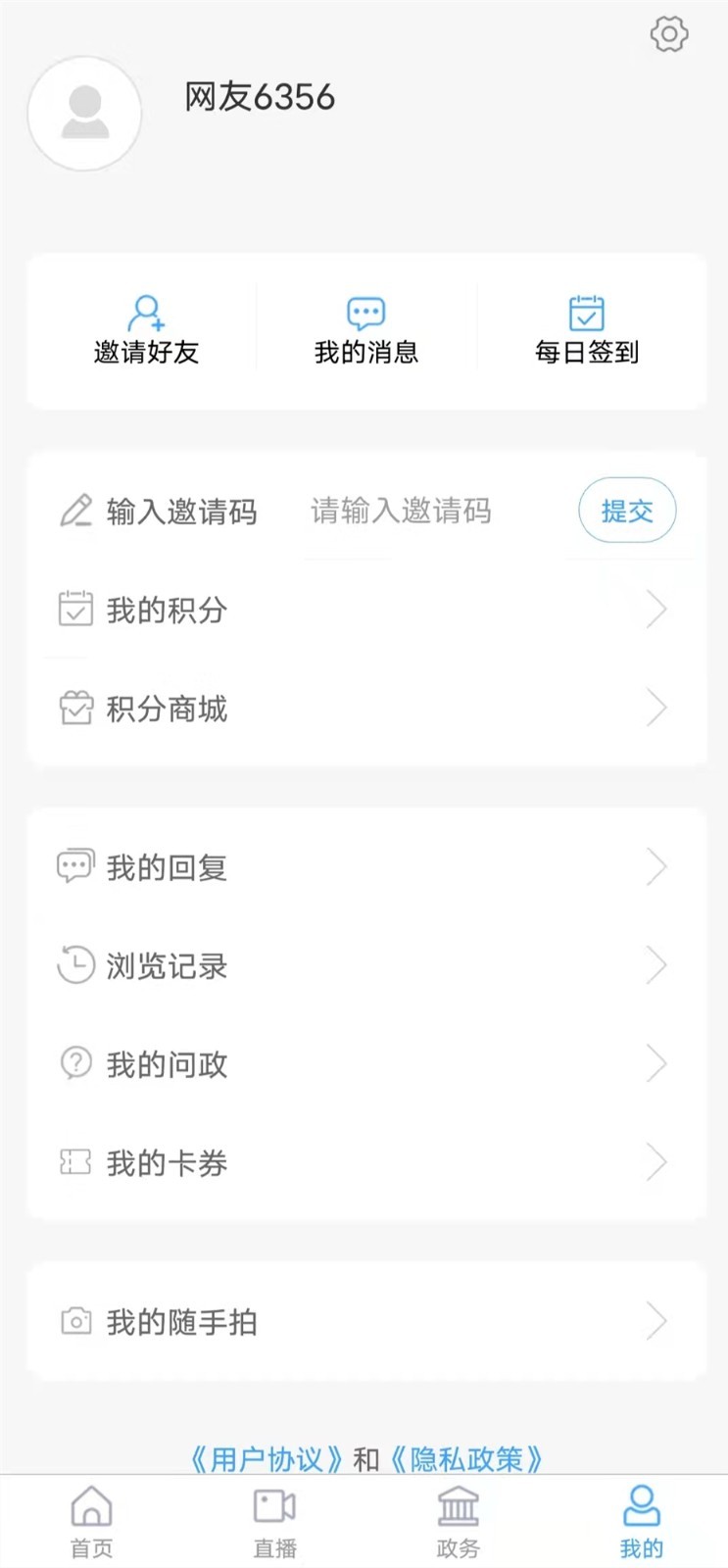This screenshot has width=728, height=1568.
Task: Tap the 邀请好友 invite friends icon
Action: tap(145, 314)
